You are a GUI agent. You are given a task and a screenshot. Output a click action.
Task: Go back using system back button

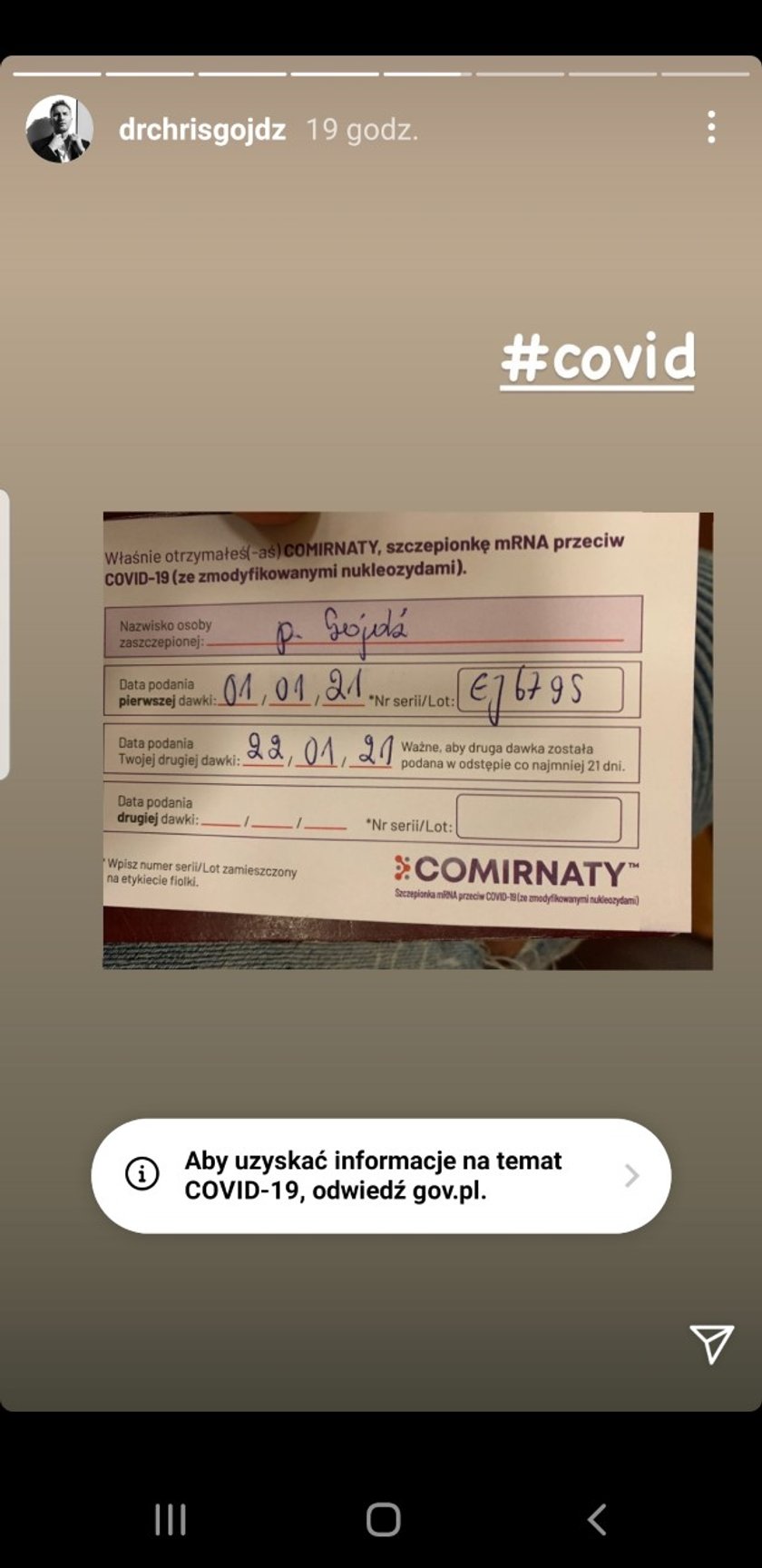pos(596,1519)
